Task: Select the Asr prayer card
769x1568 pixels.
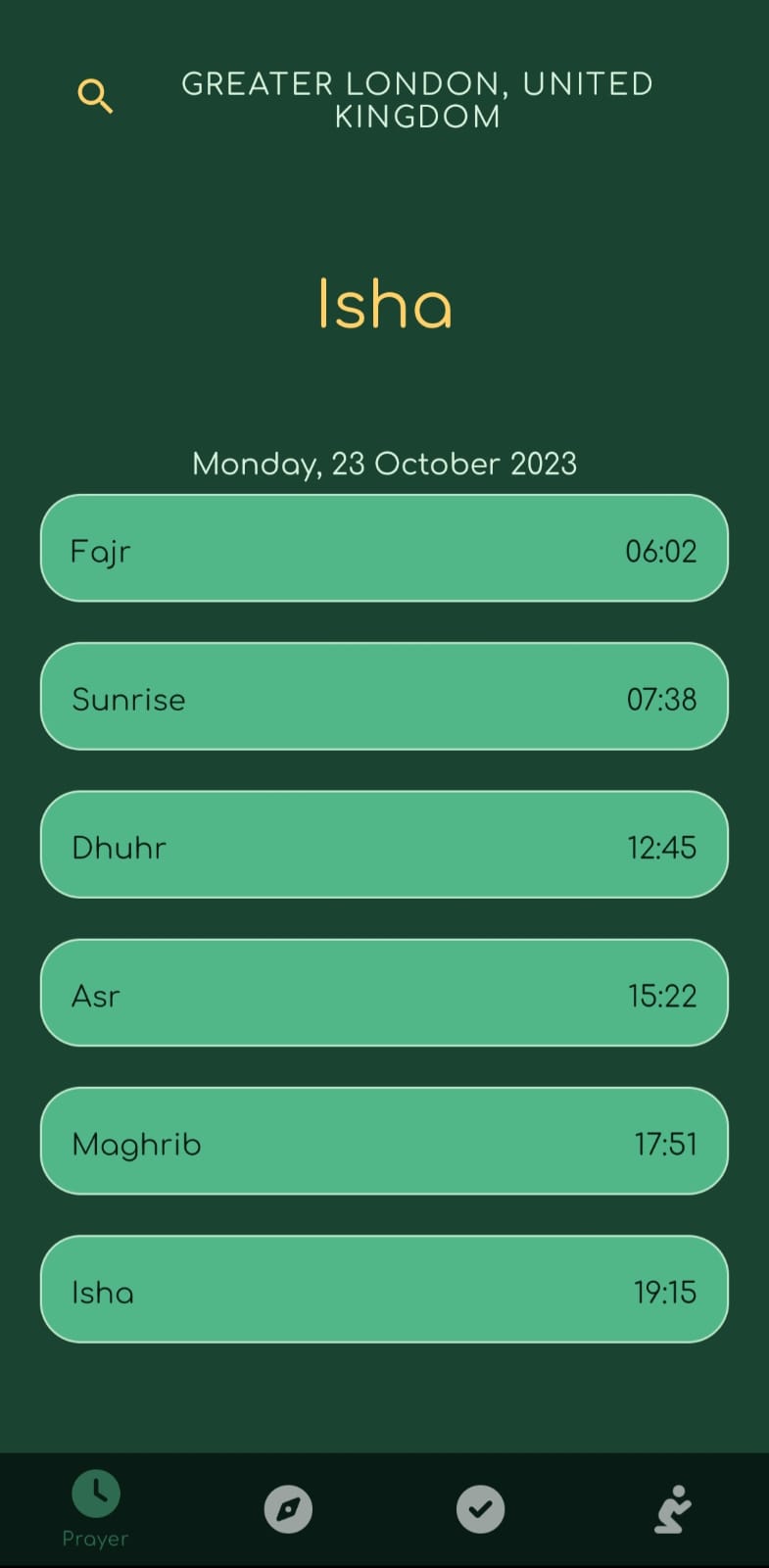Action: pos(384,993)
